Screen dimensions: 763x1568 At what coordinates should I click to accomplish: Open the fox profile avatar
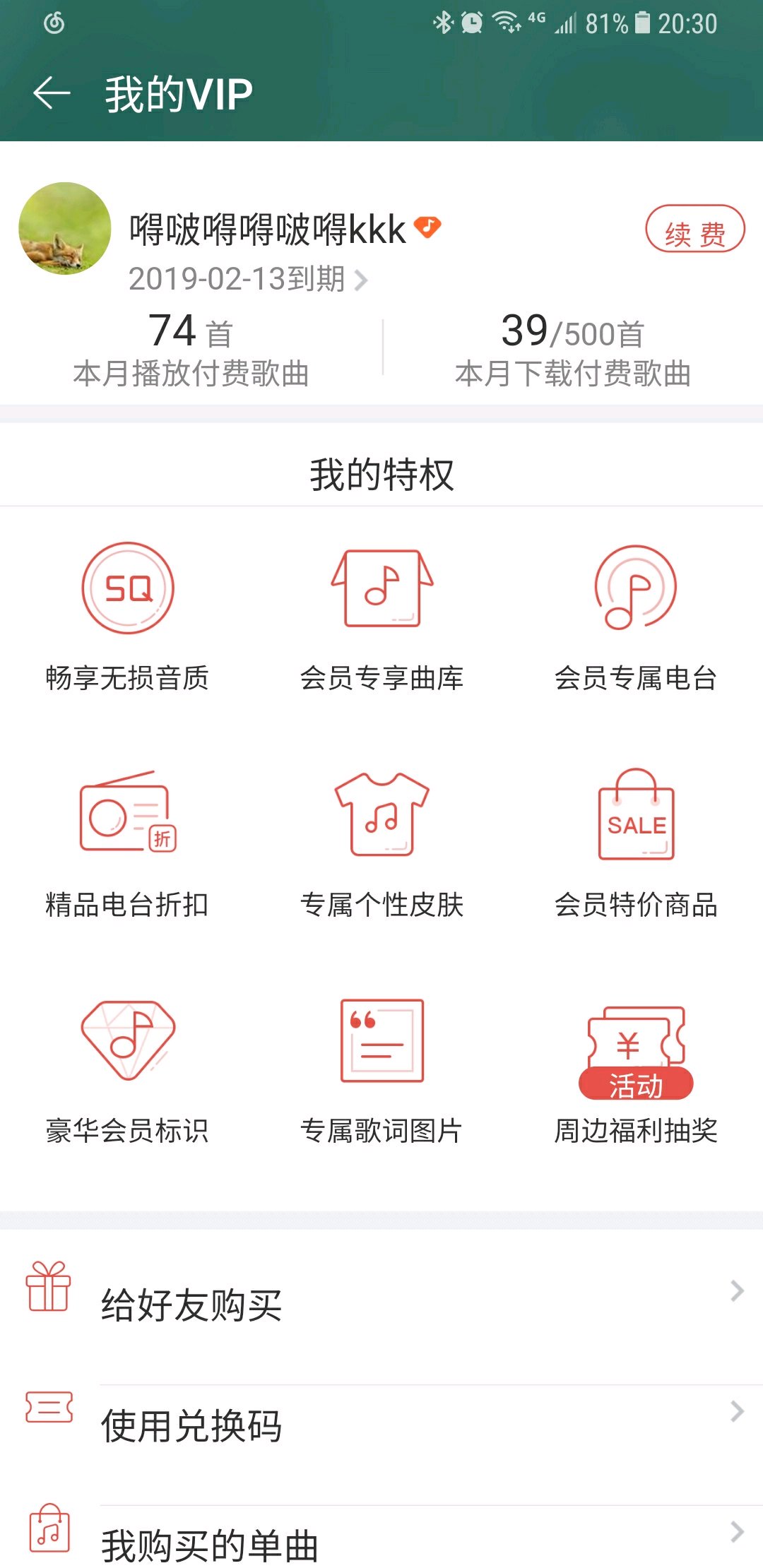(x=64, y=228)
